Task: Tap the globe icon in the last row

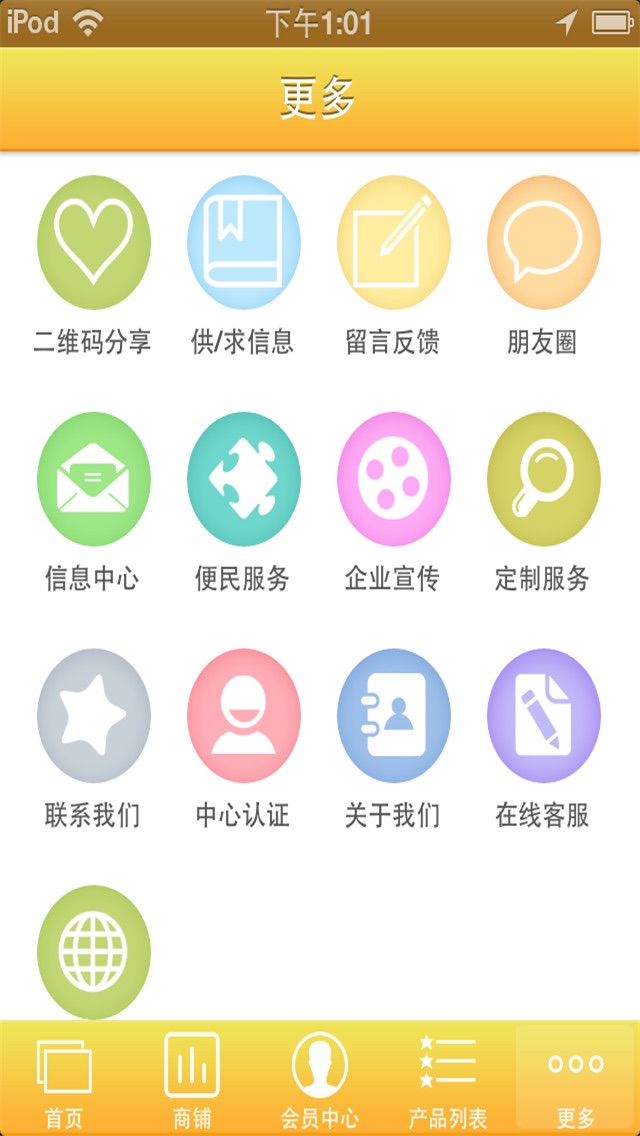Action: click(x=93, y=950)
